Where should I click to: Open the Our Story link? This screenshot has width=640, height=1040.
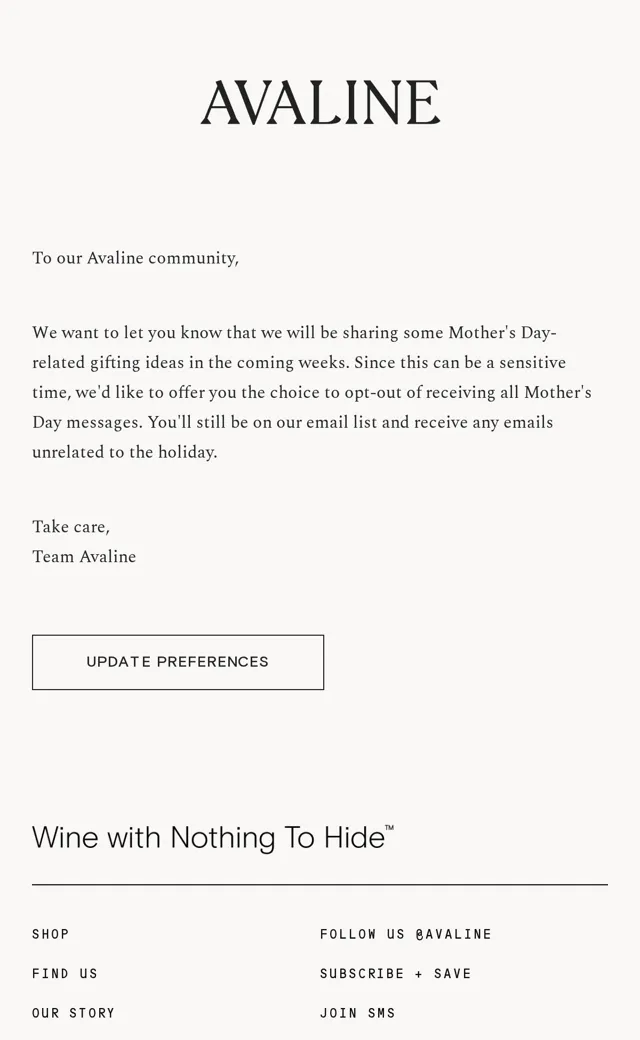[x=74, y=1013]
